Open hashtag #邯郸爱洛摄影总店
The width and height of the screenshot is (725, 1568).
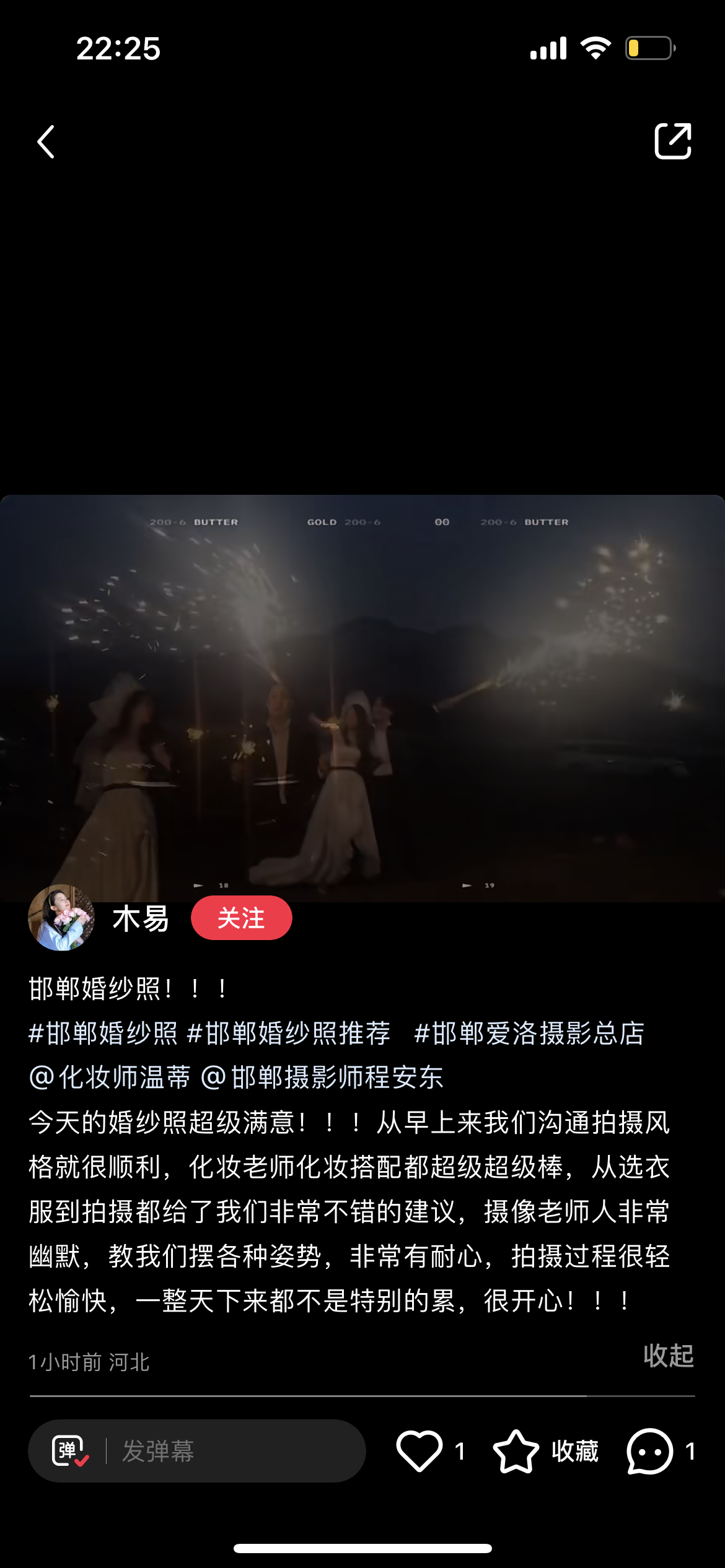pos(529,1033)
